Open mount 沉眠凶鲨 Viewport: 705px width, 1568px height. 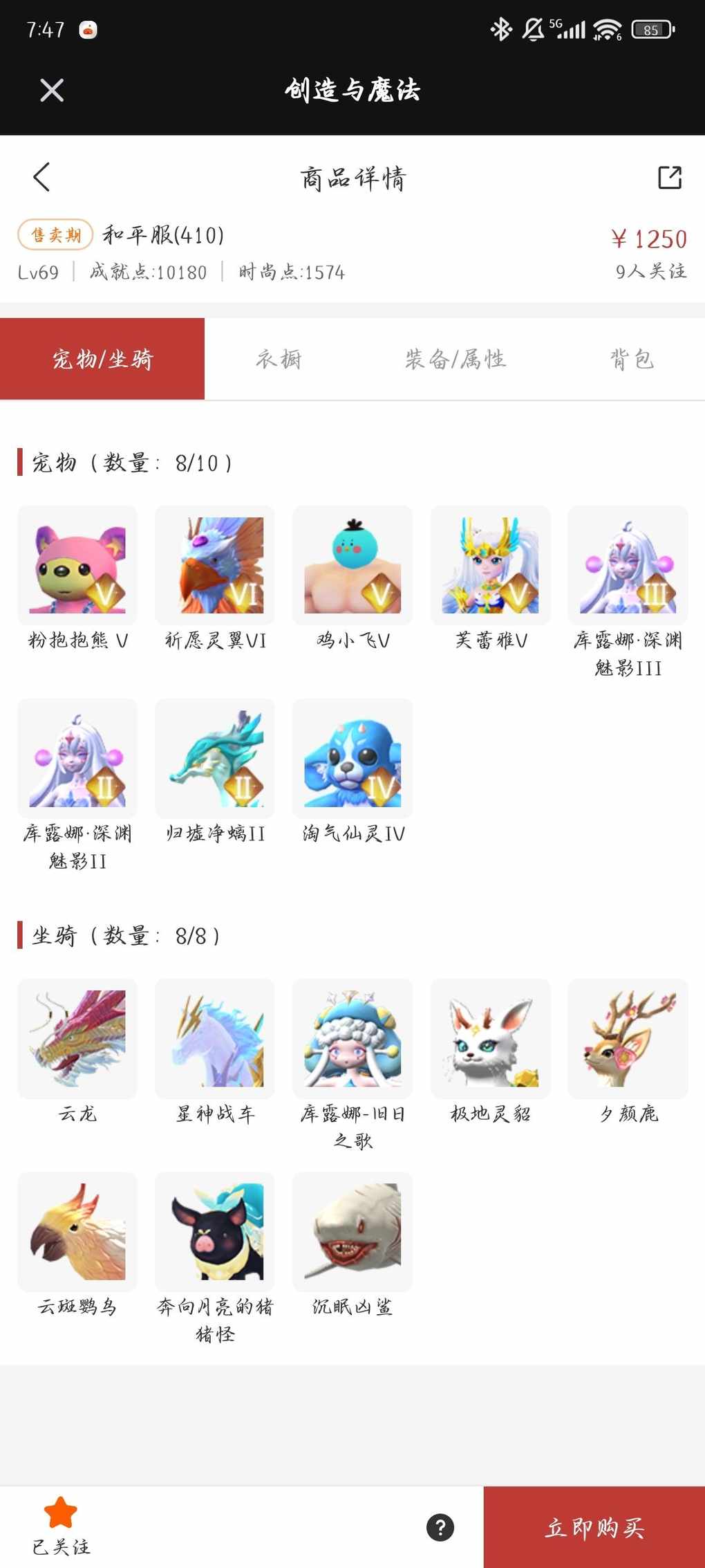click(x=352, y=1232)
